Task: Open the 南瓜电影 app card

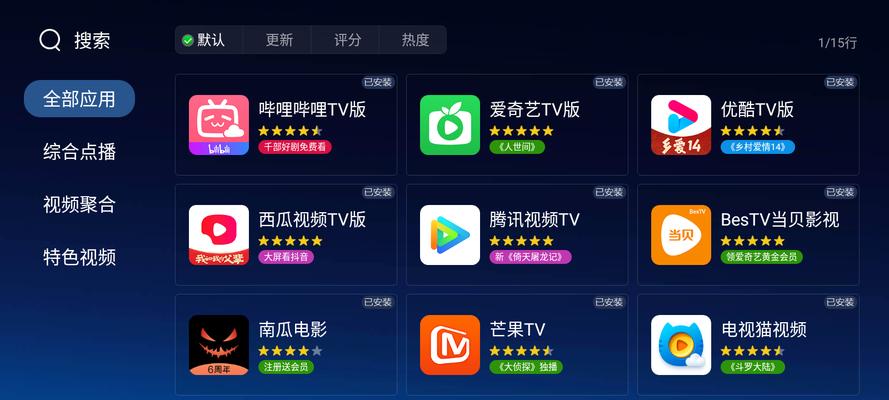Action: click(285, 345)
